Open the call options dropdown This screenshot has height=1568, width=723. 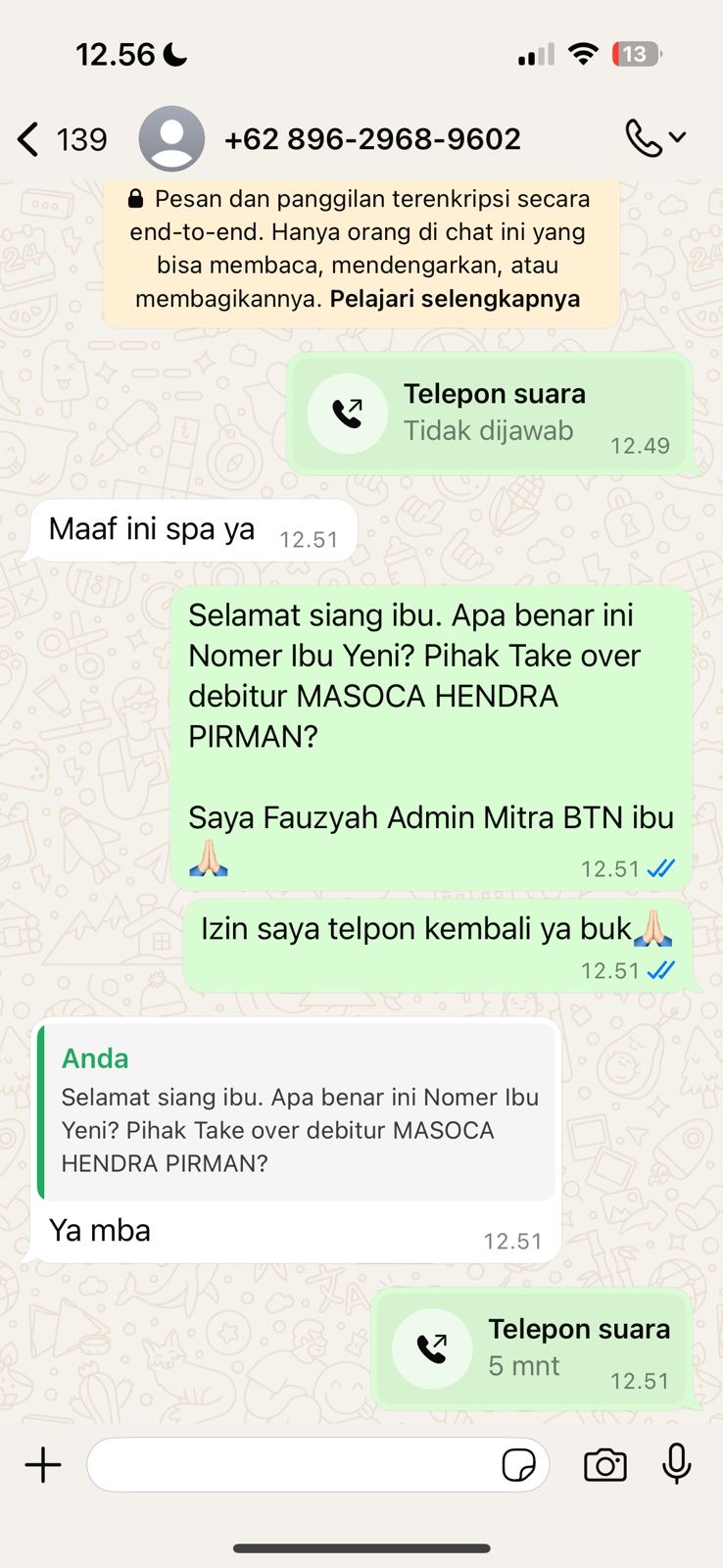coord(654,139)
